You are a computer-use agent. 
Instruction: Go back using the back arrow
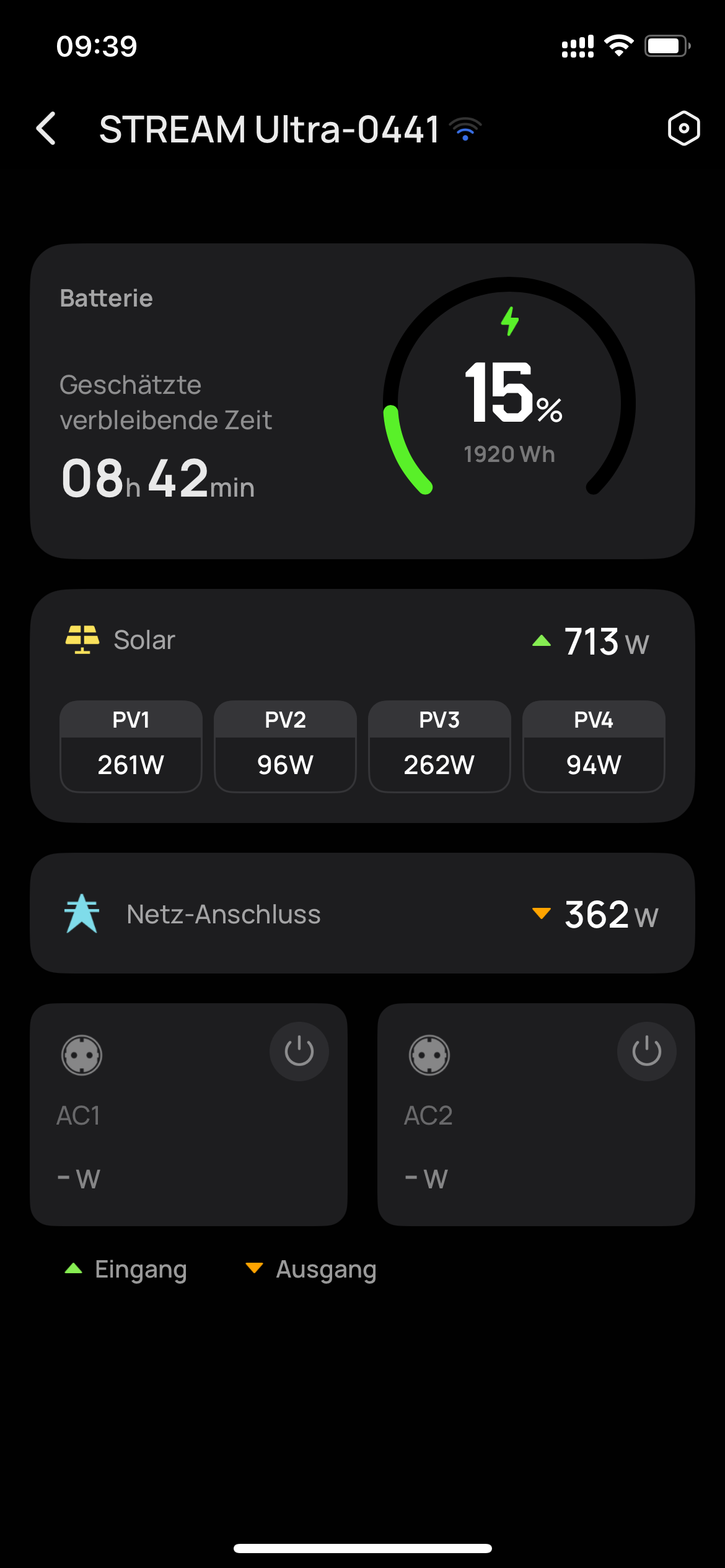(x=46, y=129)
